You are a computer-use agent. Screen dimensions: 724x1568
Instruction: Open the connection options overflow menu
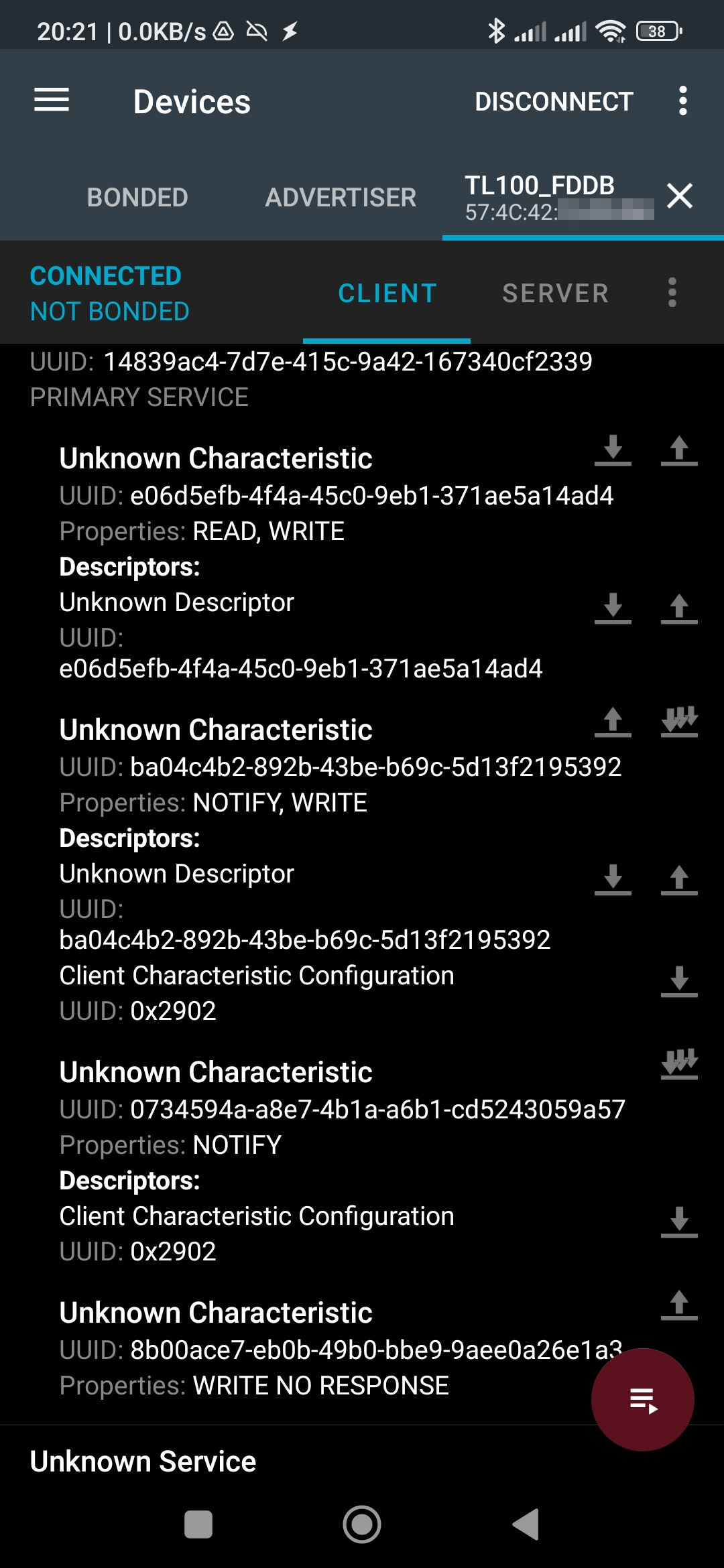click(672, 293)
